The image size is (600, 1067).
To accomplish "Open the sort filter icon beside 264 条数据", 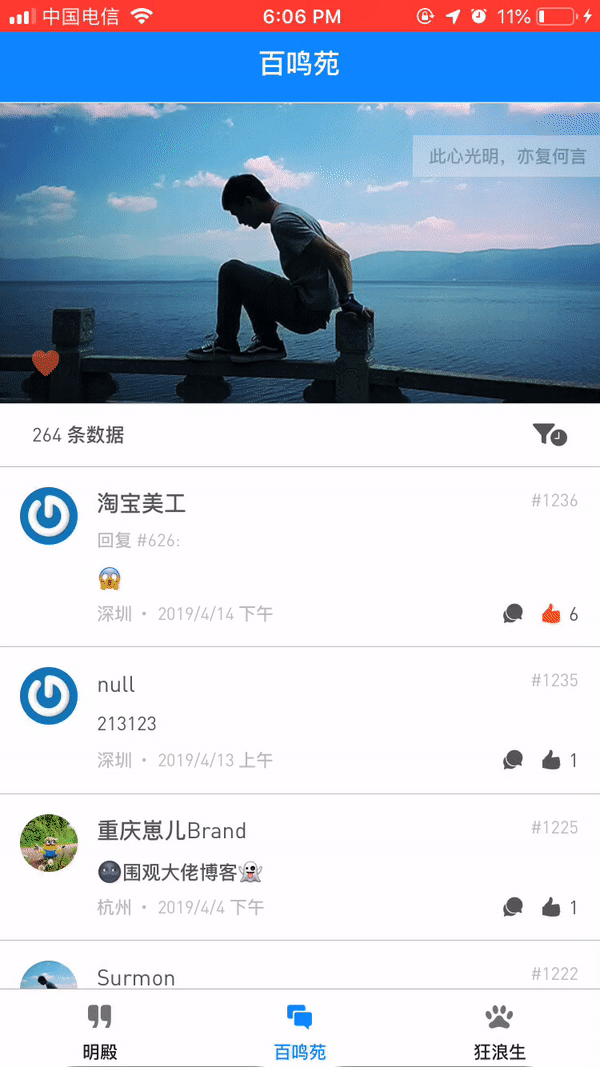I will (550, 434).
